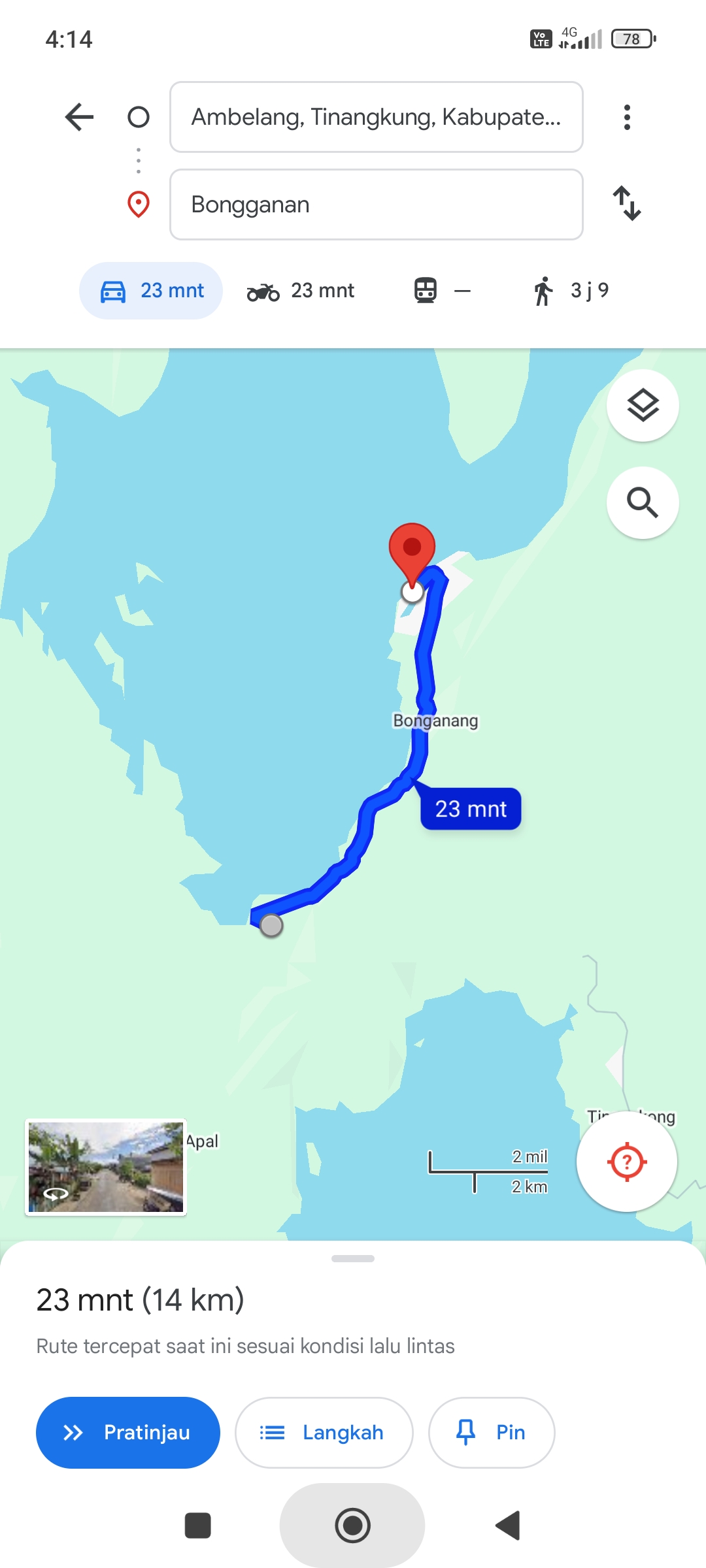Switch to walking directions 3 j 9
The image size is (706, 1568).
[x=571, y=291]
